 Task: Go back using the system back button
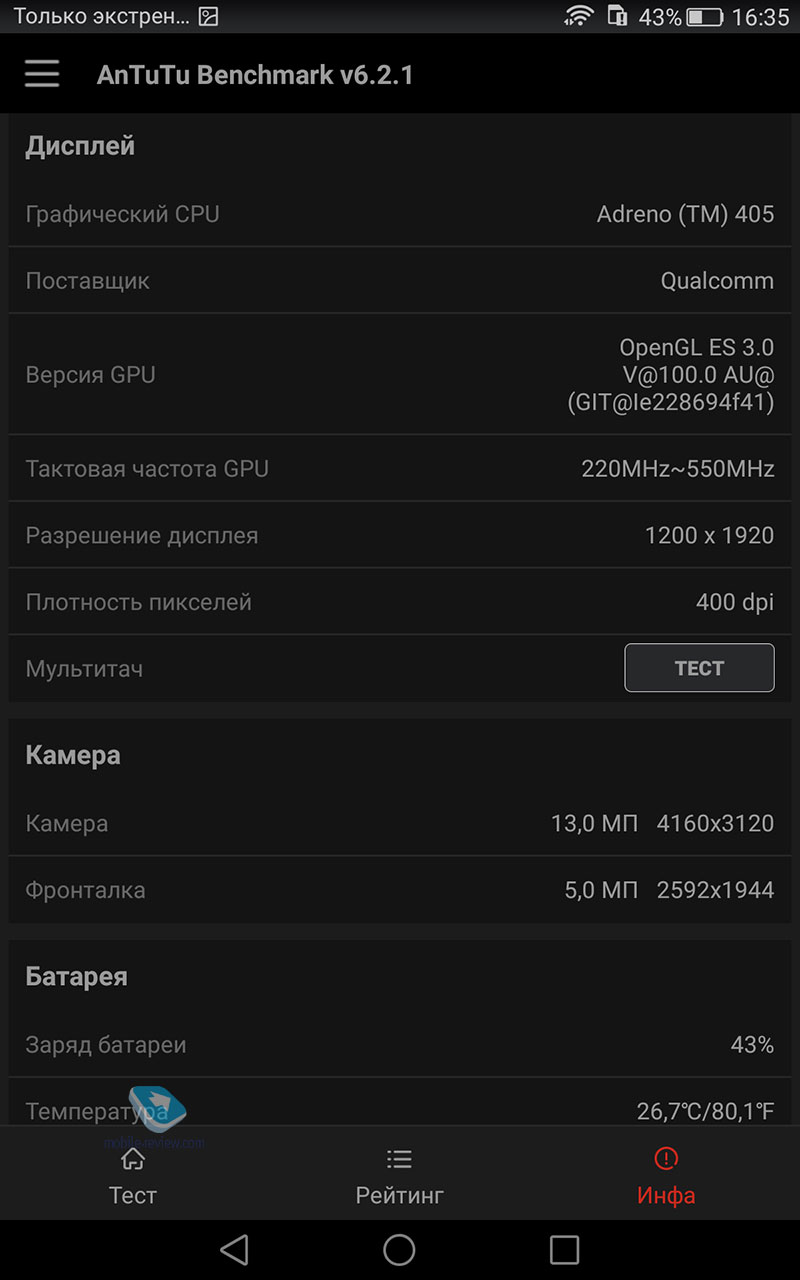tap(234, 1249)
